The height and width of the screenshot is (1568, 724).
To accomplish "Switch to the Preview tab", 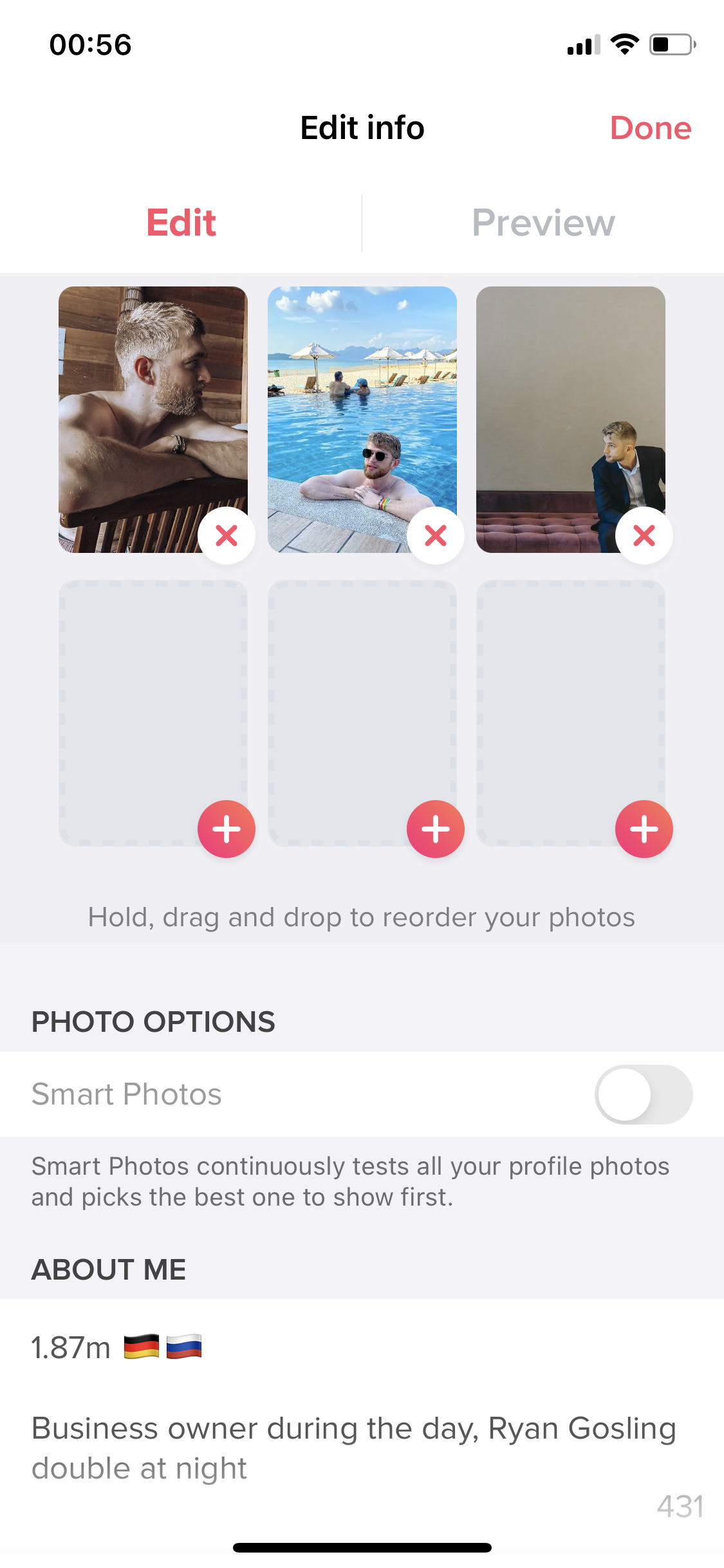I will point(543,223).
